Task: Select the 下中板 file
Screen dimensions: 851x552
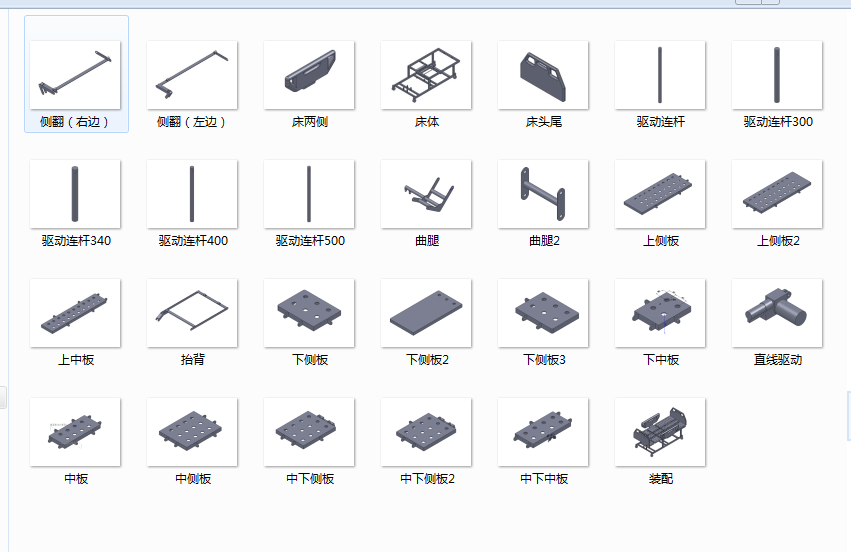Action: [660, 313]
